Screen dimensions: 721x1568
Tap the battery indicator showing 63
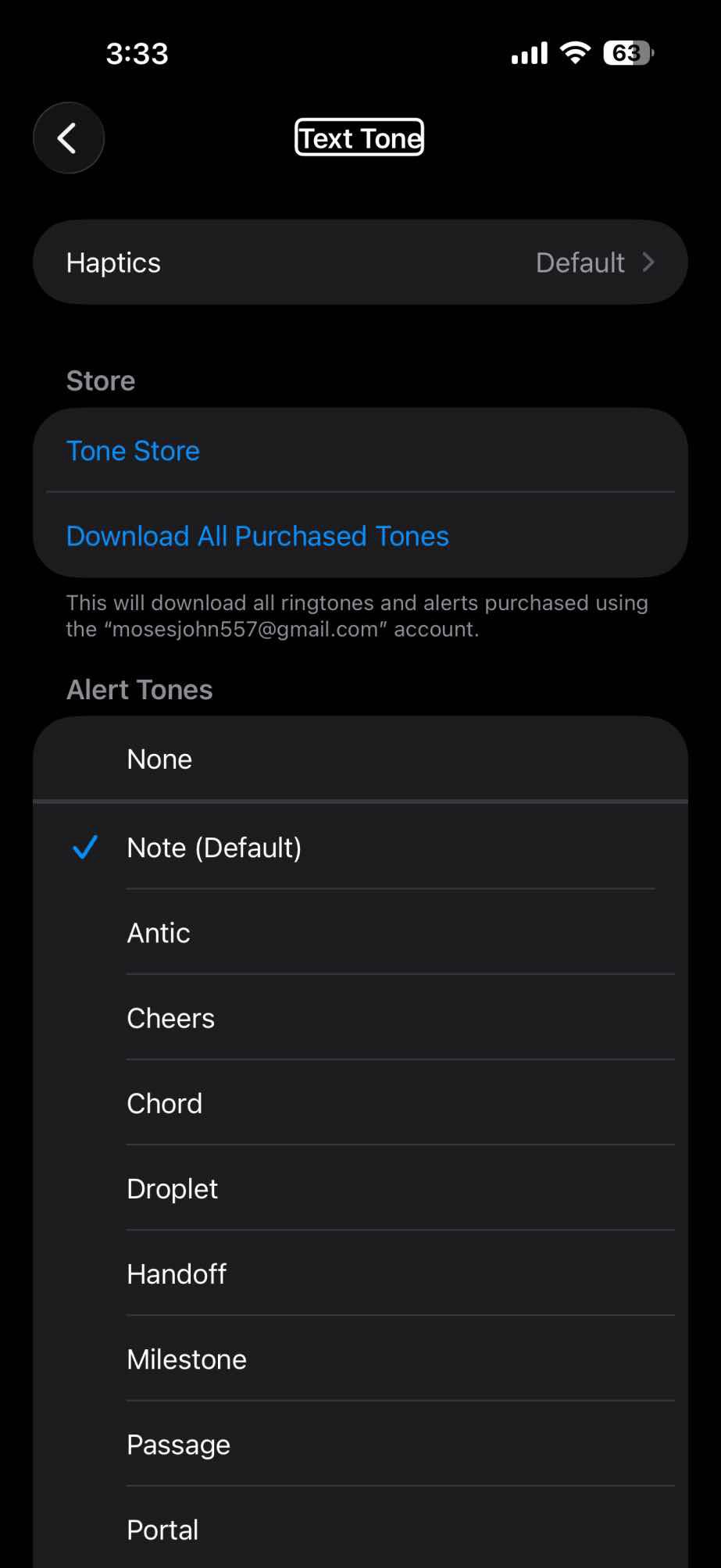pos(625,50)
